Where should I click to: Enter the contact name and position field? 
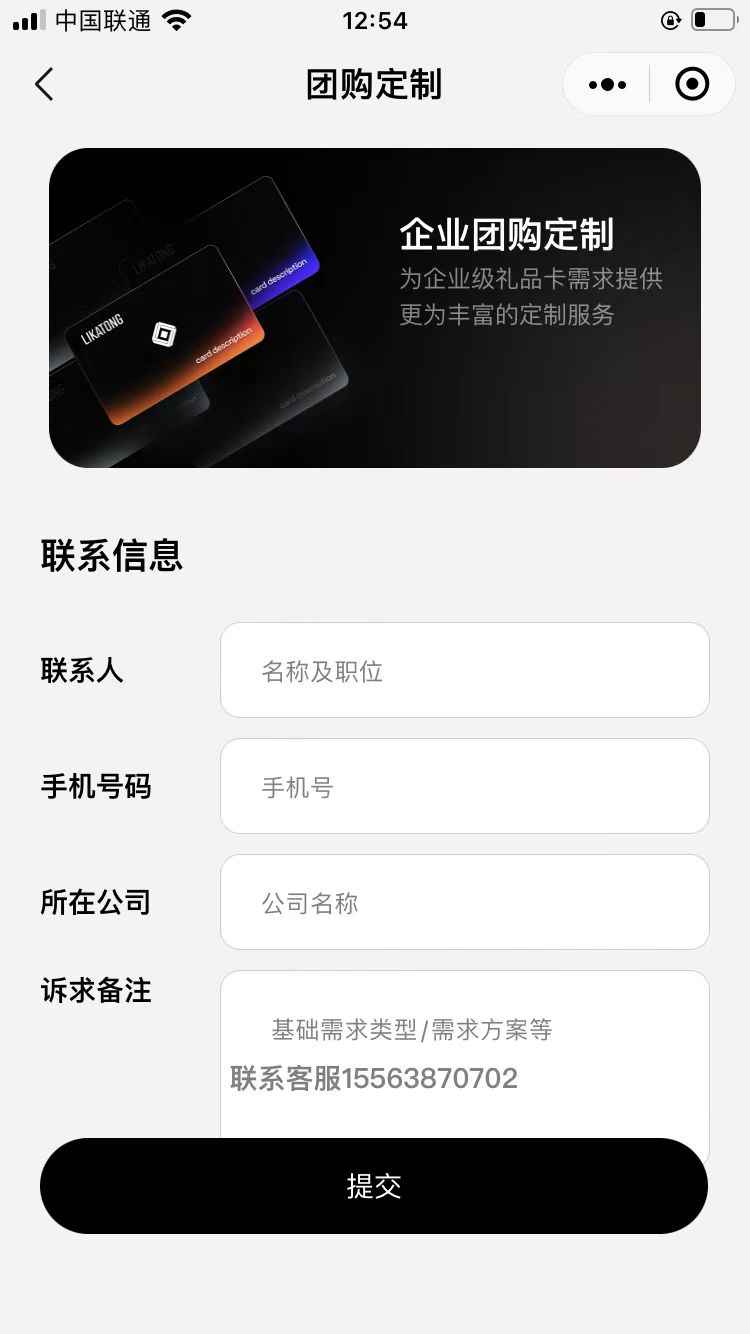point(465,670)
